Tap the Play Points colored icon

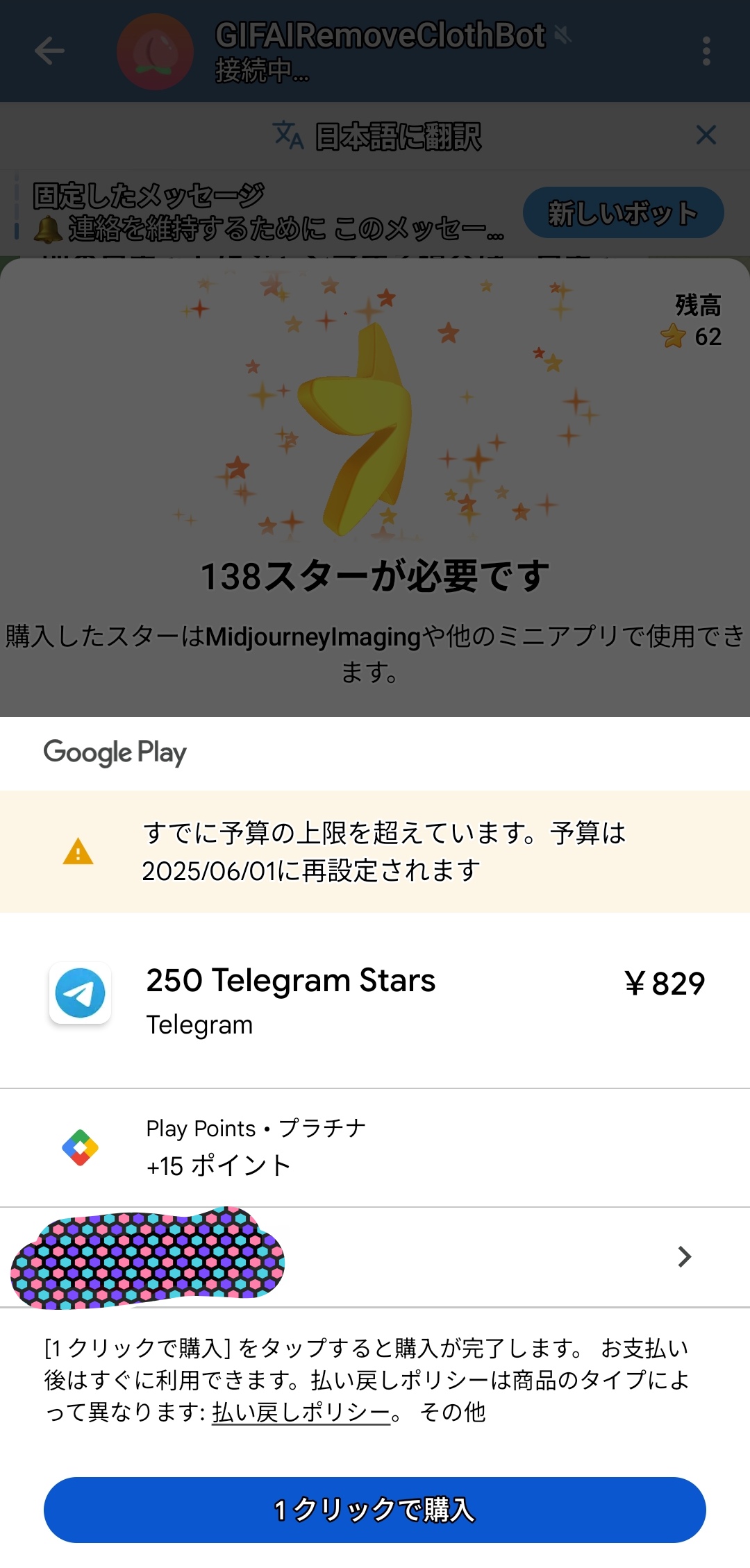pos(81,1146)
